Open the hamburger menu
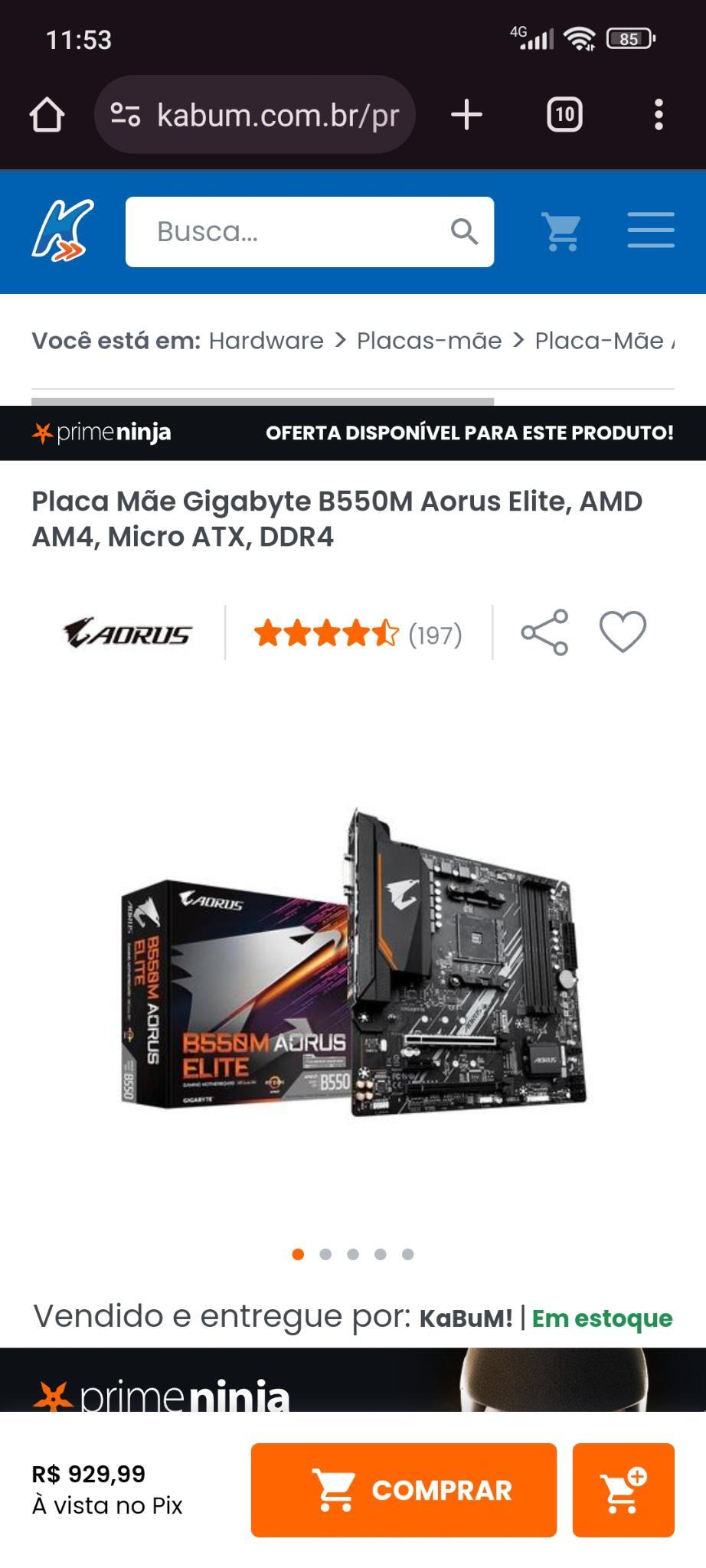The width and height of the screenshot is (706, 1568). click(651, 230)
